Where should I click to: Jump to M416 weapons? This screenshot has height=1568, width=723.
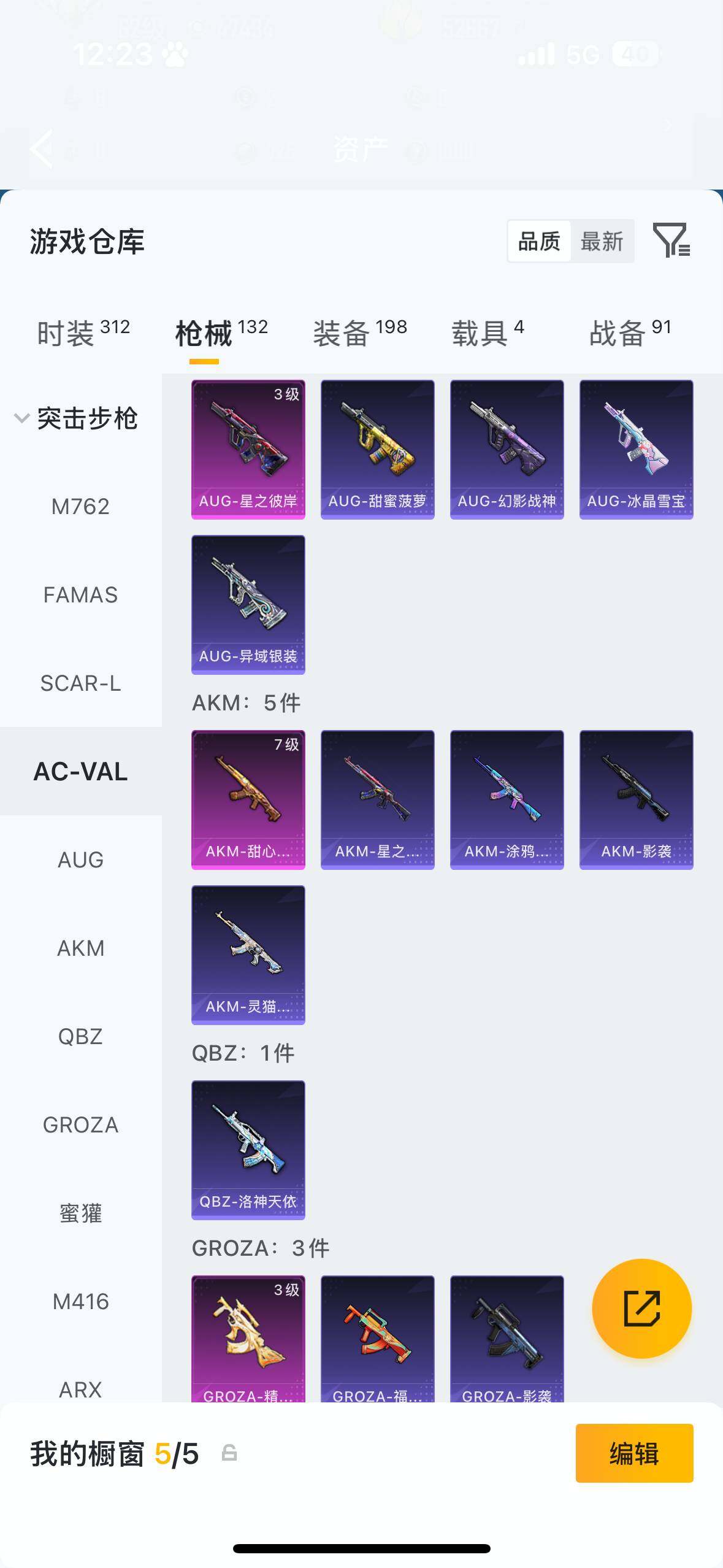[x=80, y=1302]
